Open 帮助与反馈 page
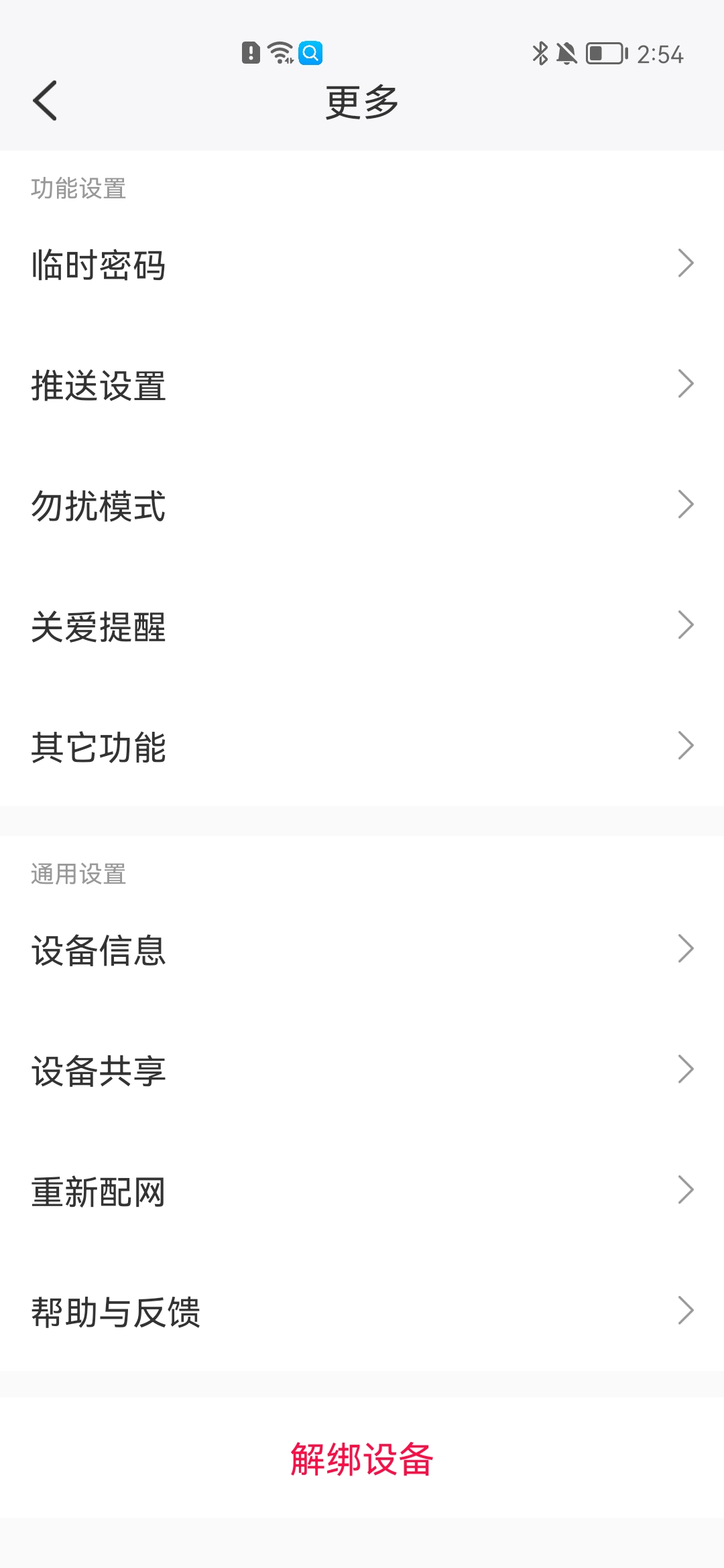This screenshot has height=1568, width=724. pyautogui.click(x=362, y=1311)
